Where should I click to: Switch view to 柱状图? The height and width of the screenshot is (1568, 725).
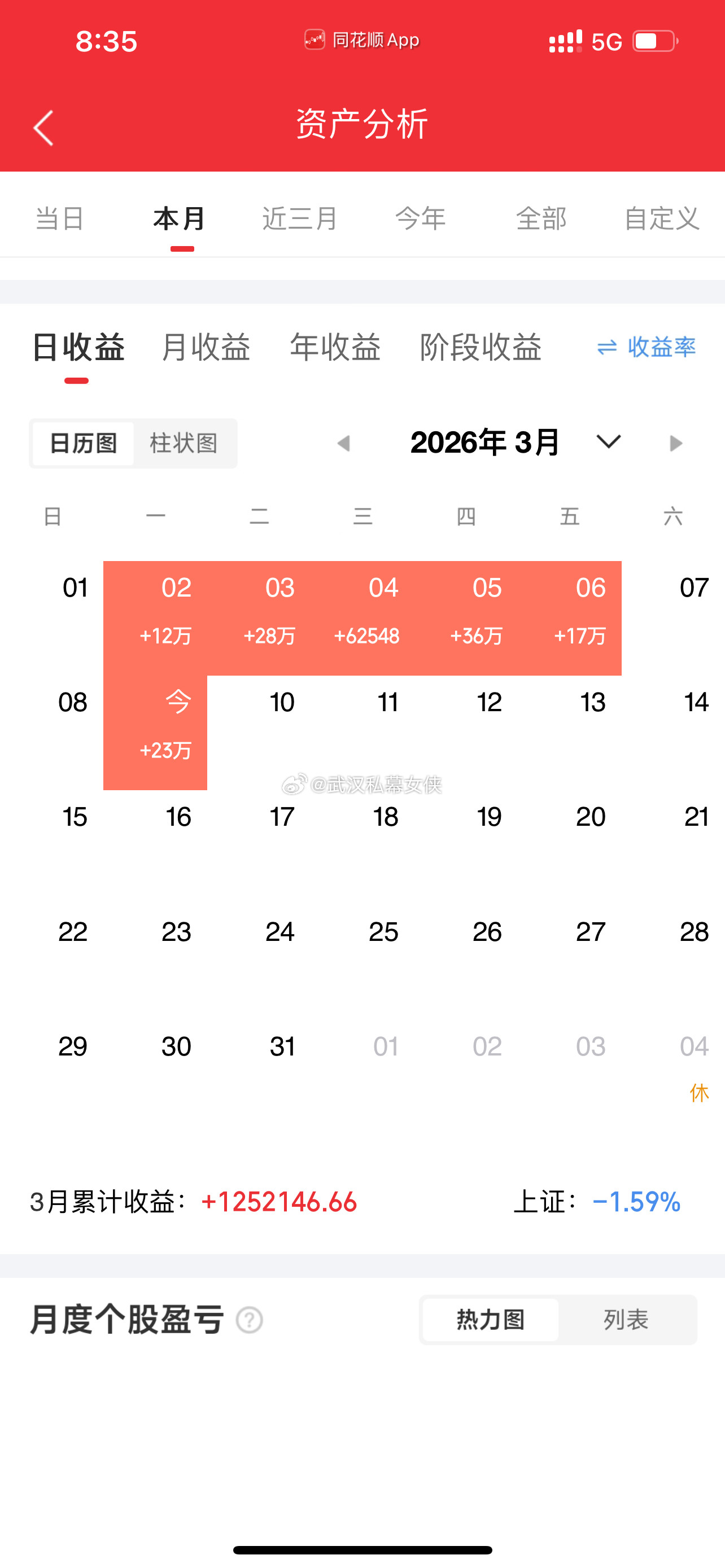[x=185, y=443]
